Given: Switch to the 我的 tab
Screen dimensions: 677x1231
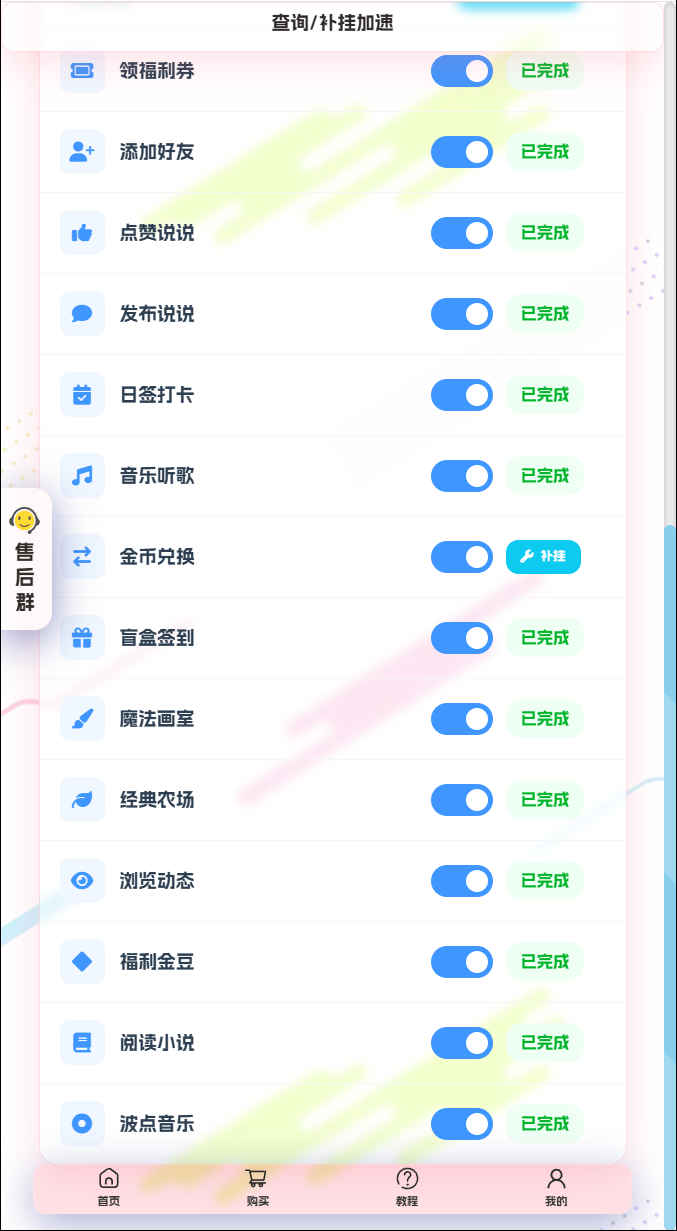Looking at the screenshot, I should [x=556, y=1187].
